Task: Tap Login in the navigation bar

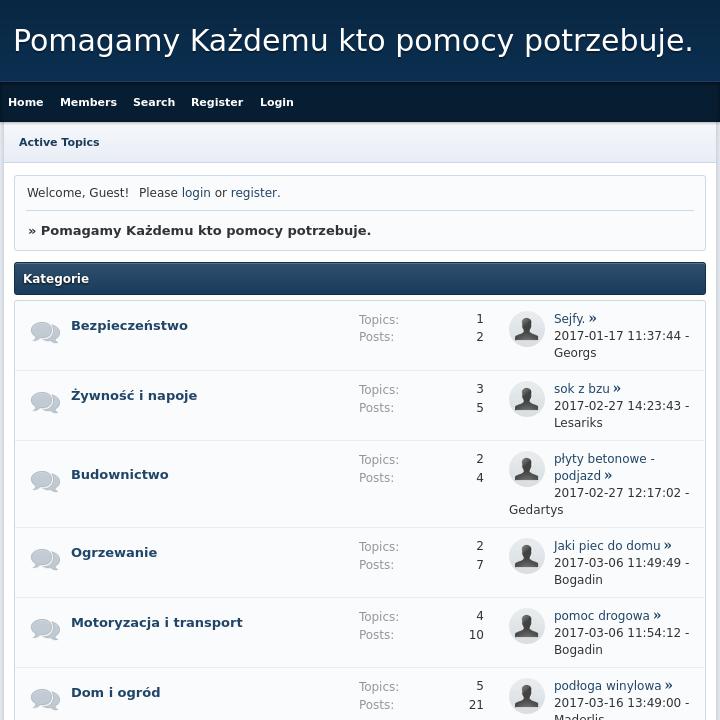Action: [x=277, y=102]
